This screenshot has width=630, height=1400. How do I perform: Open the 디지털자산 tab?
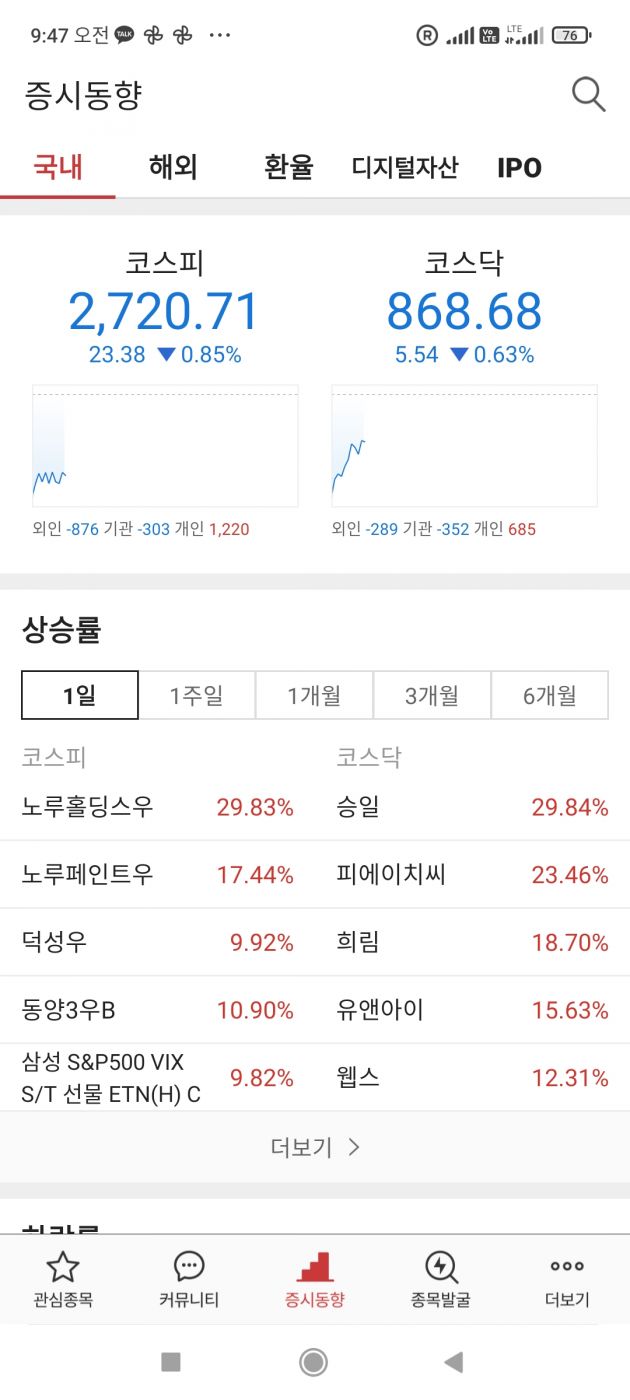[405, 167]
